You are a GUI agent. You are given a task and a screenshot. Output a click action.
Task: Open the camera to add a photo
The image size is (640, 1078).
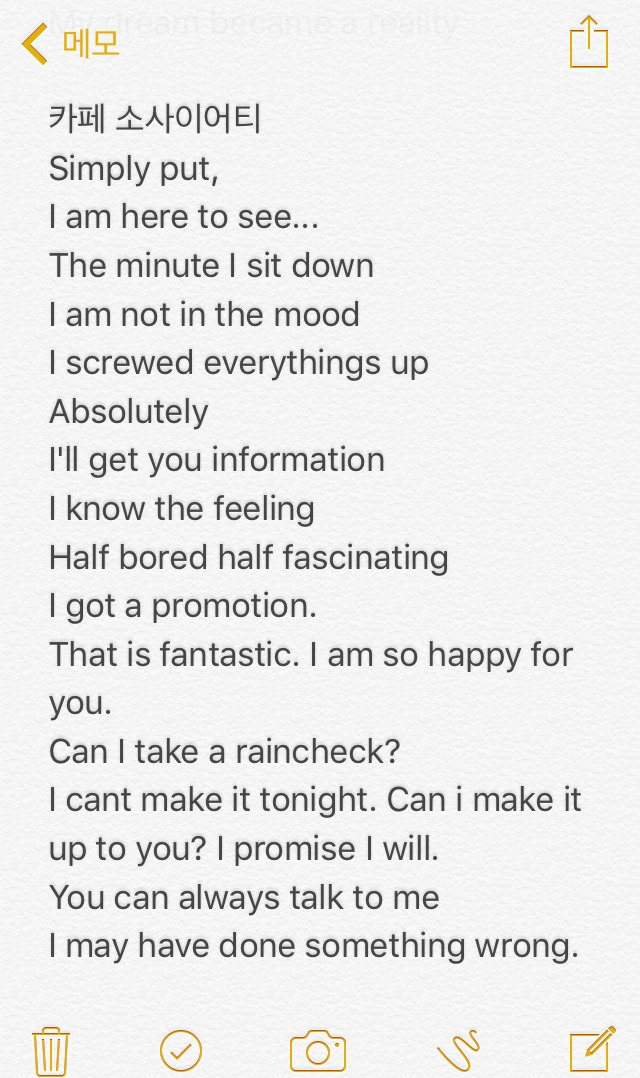coord(318,1050)
